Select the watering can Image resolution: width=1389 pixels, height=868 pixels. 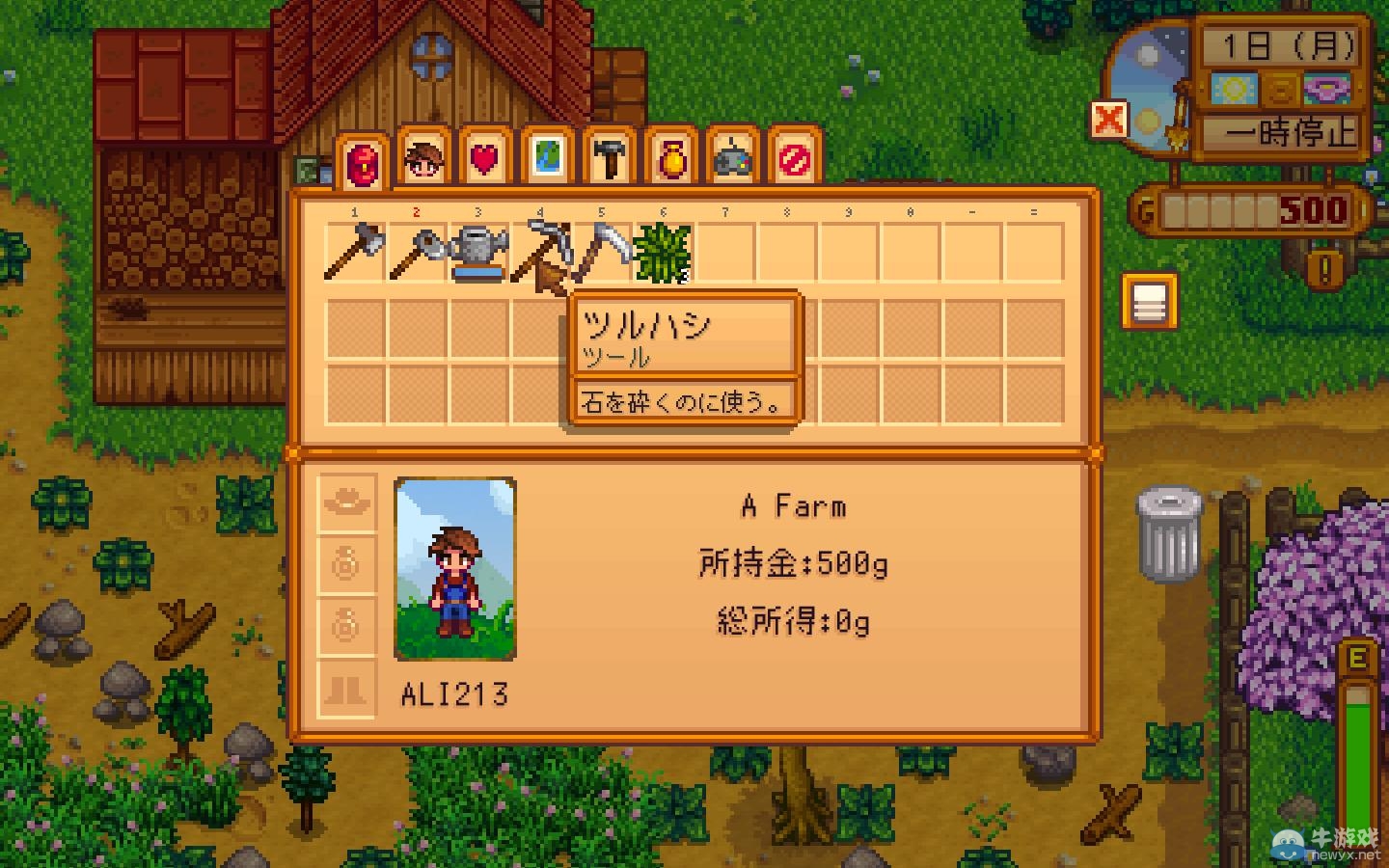point(478,253)
